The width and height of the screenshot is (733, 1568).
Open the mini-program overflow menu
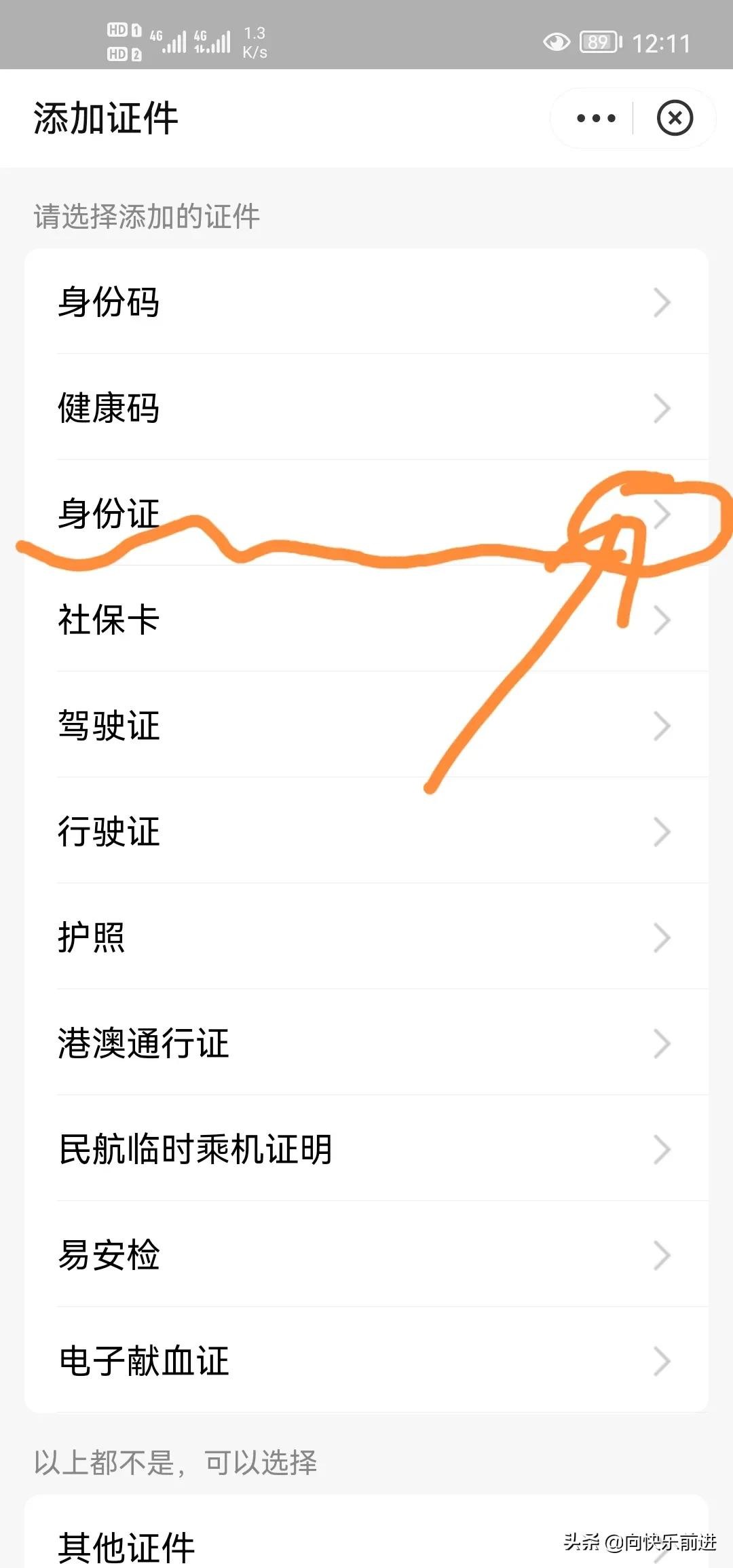pyautogui.click(x=596, y=118)
